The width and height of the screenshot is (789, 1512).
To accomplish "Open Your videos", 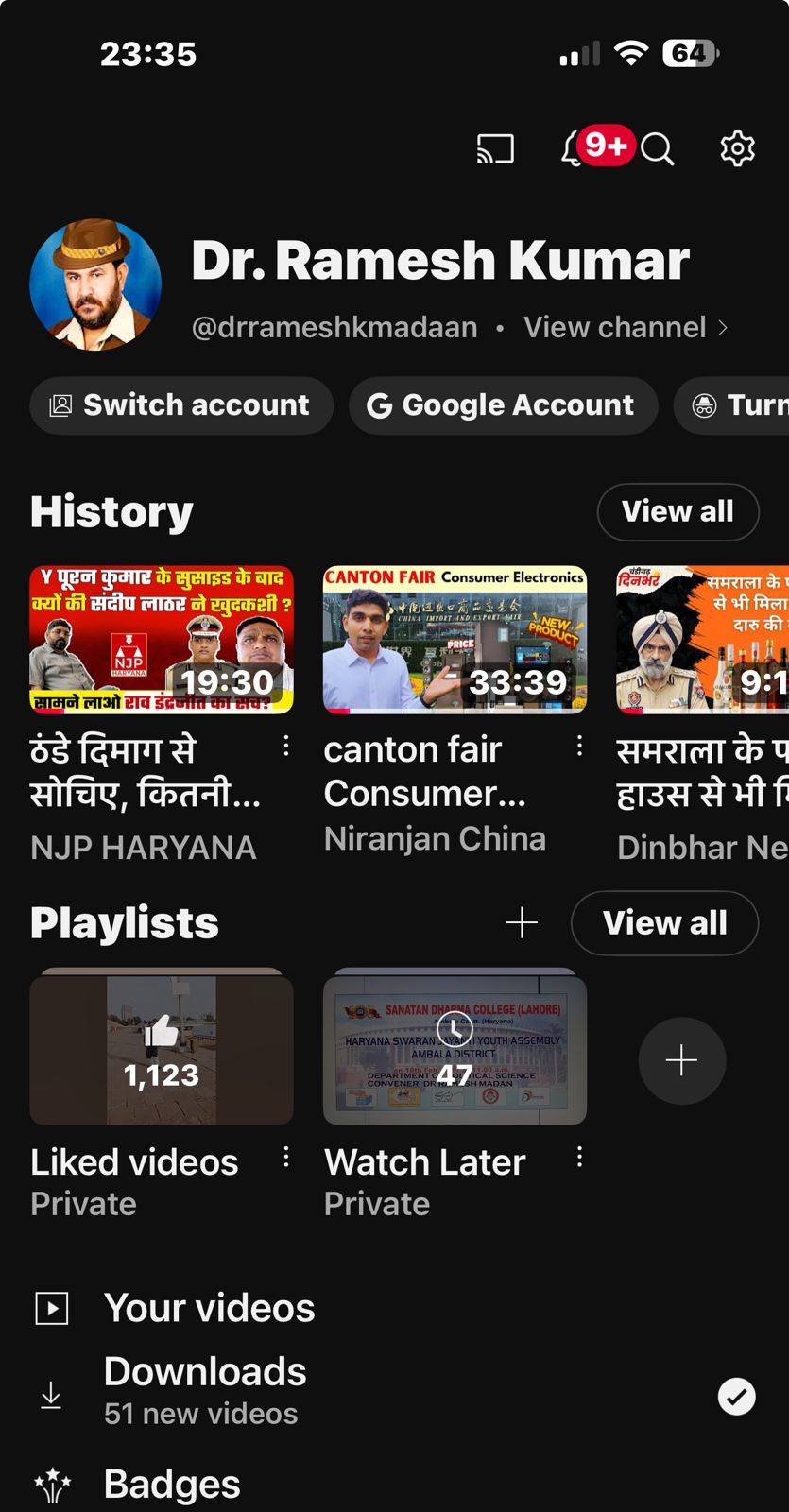I will [209, 1309].
